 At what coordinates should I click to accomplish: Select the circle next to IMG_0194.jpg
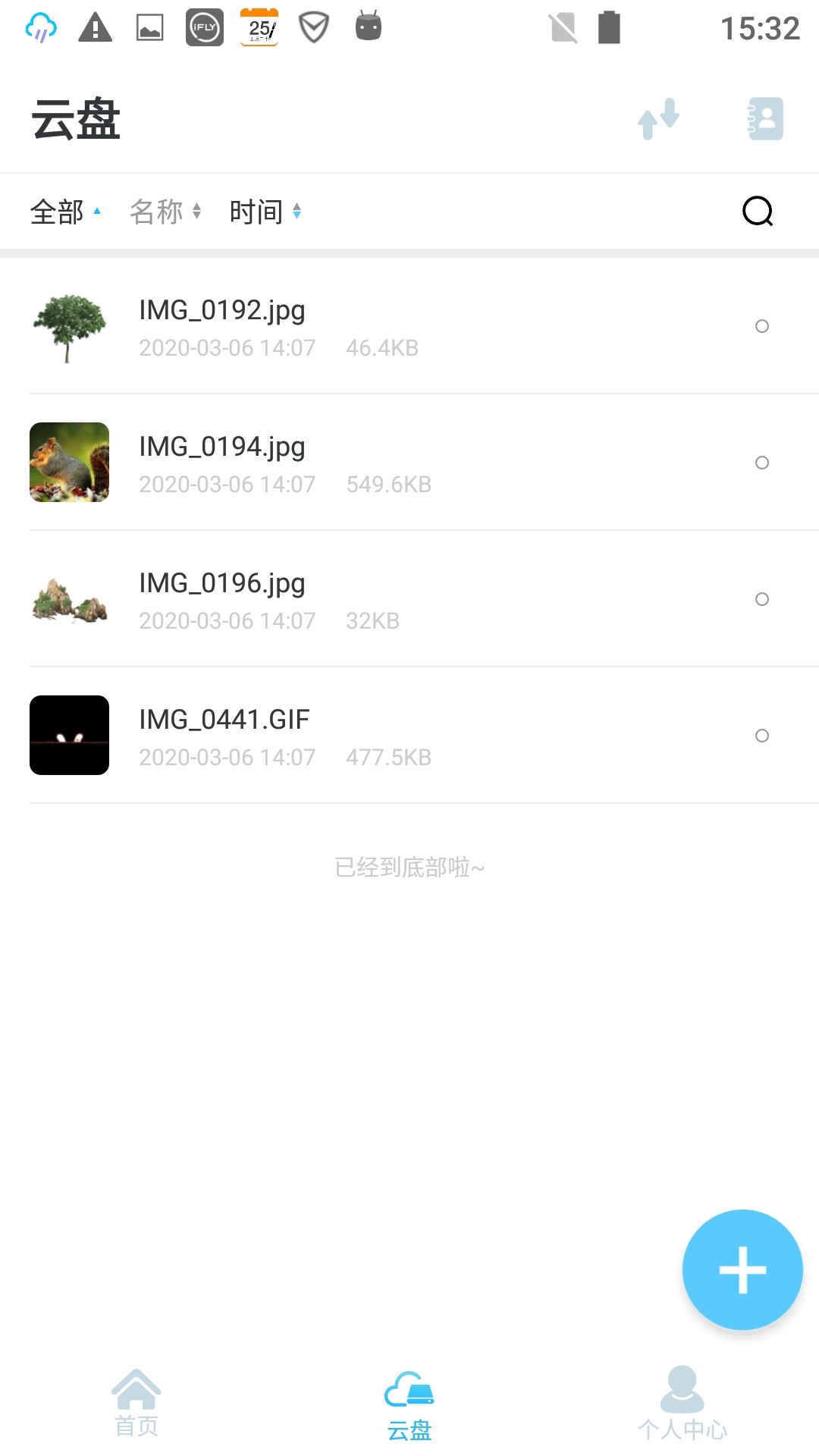click(761, 463)
